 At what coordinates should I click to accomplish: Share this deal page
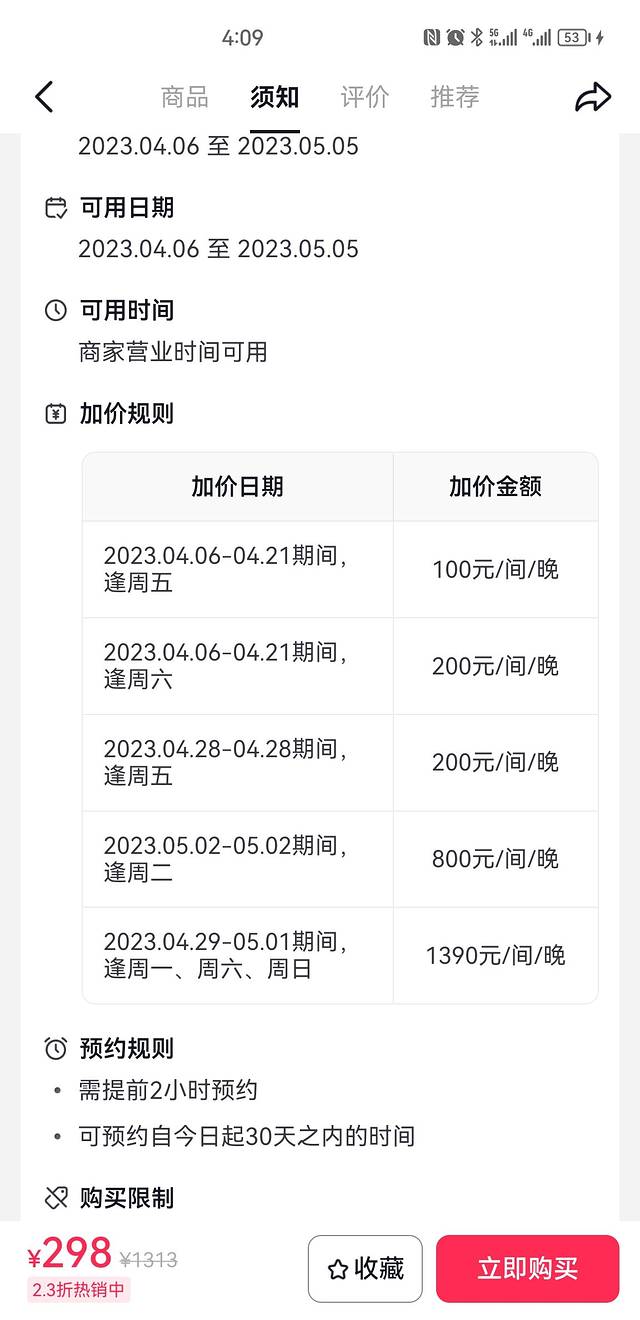[x=592, y=97]
